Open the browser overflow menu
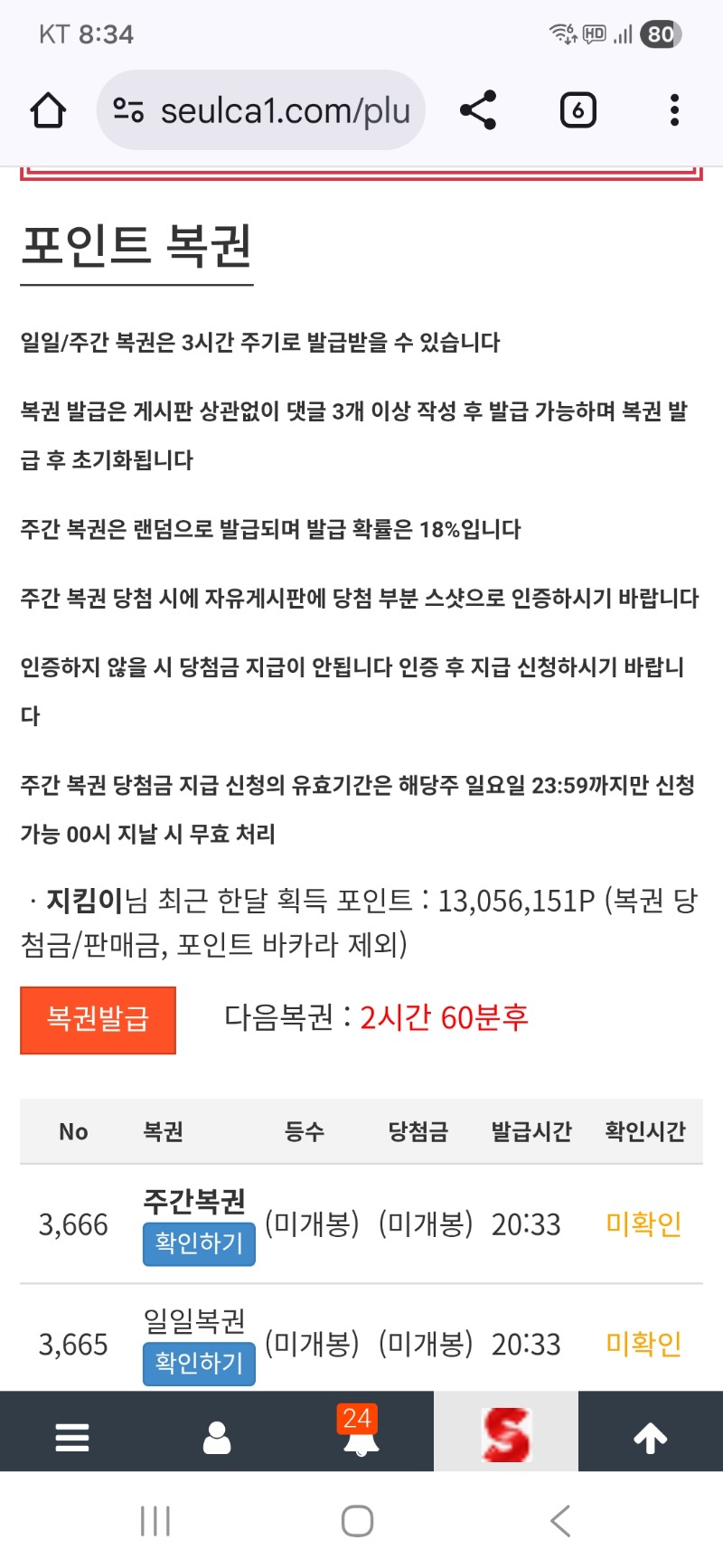723x1568 pixels. 674,110
